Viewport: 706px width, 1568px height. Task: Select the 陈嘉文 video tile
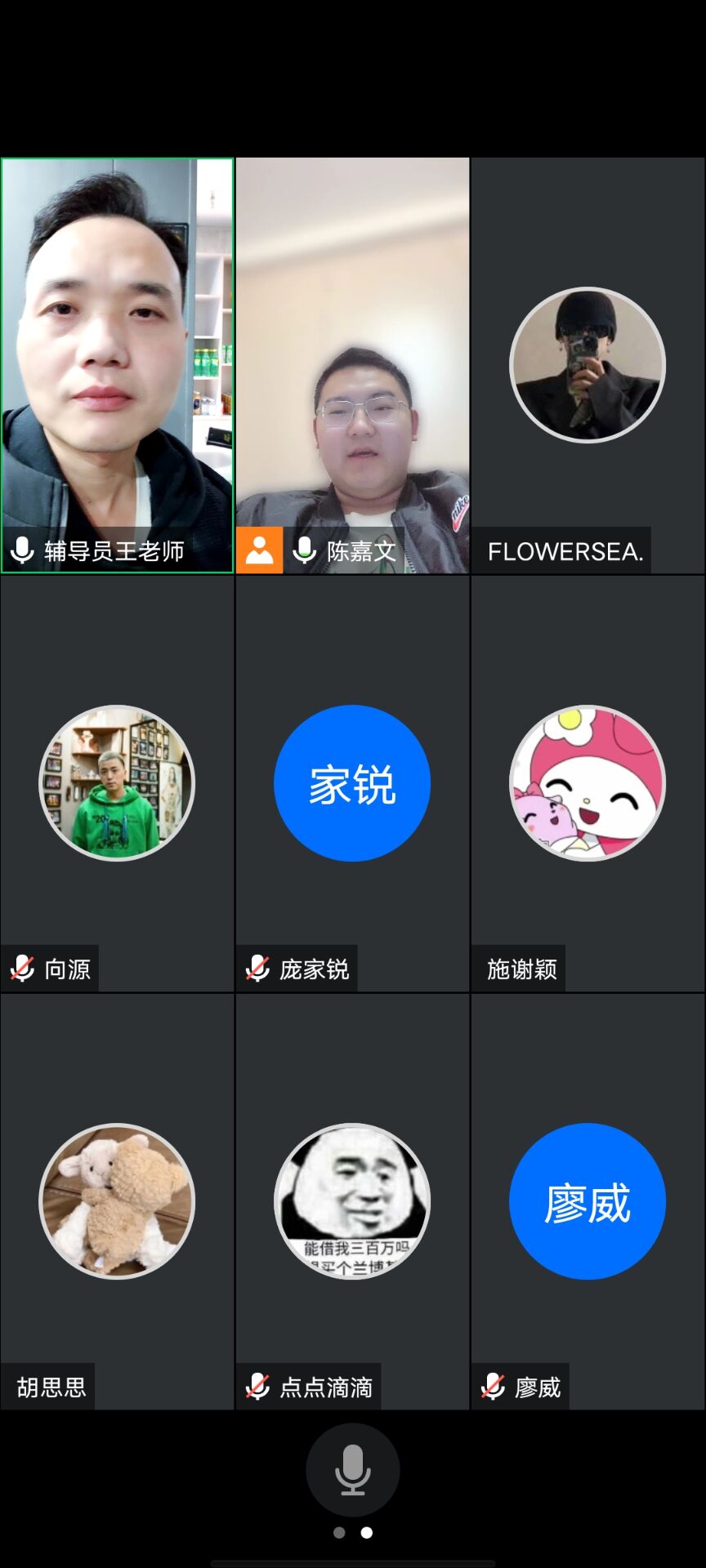[352, 365]
